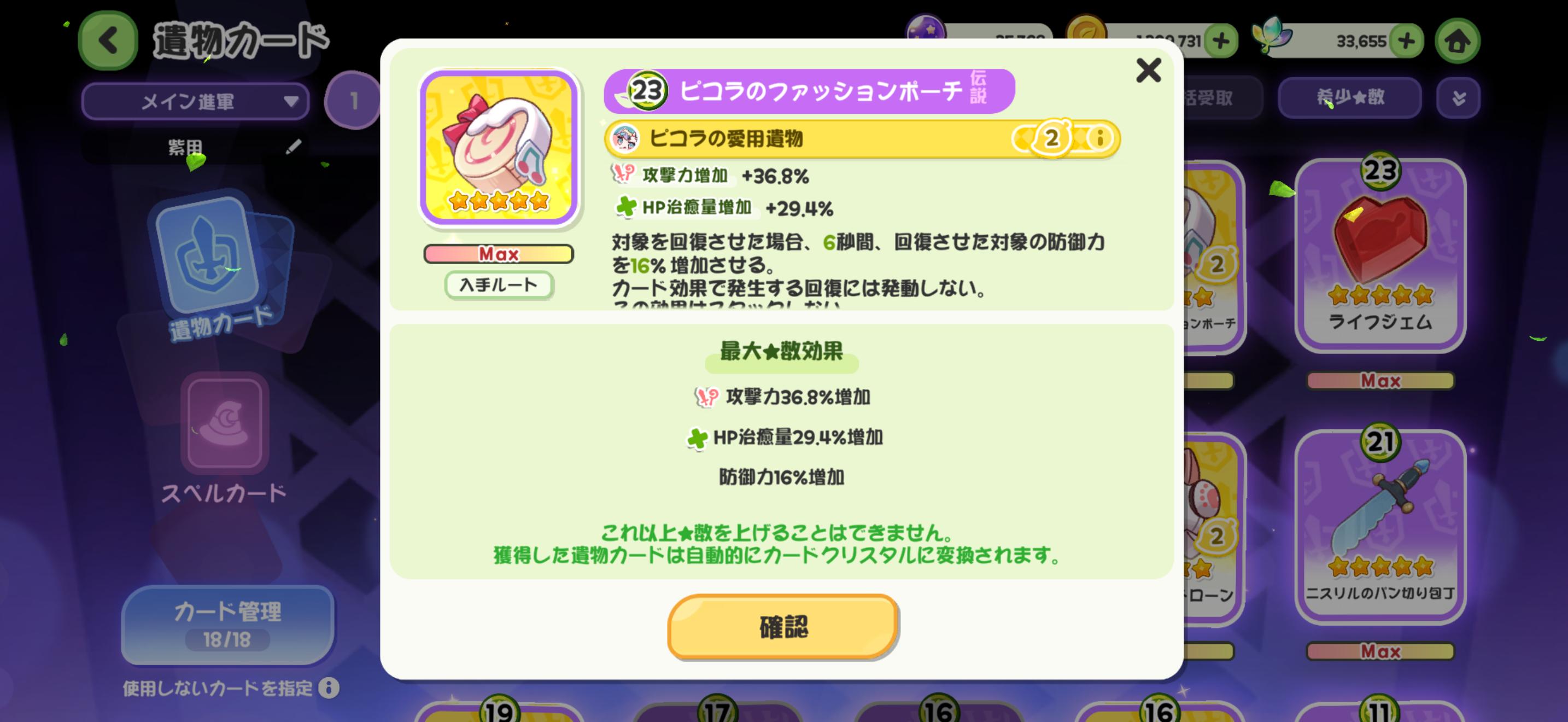Open カード管理 18/18

227,624
